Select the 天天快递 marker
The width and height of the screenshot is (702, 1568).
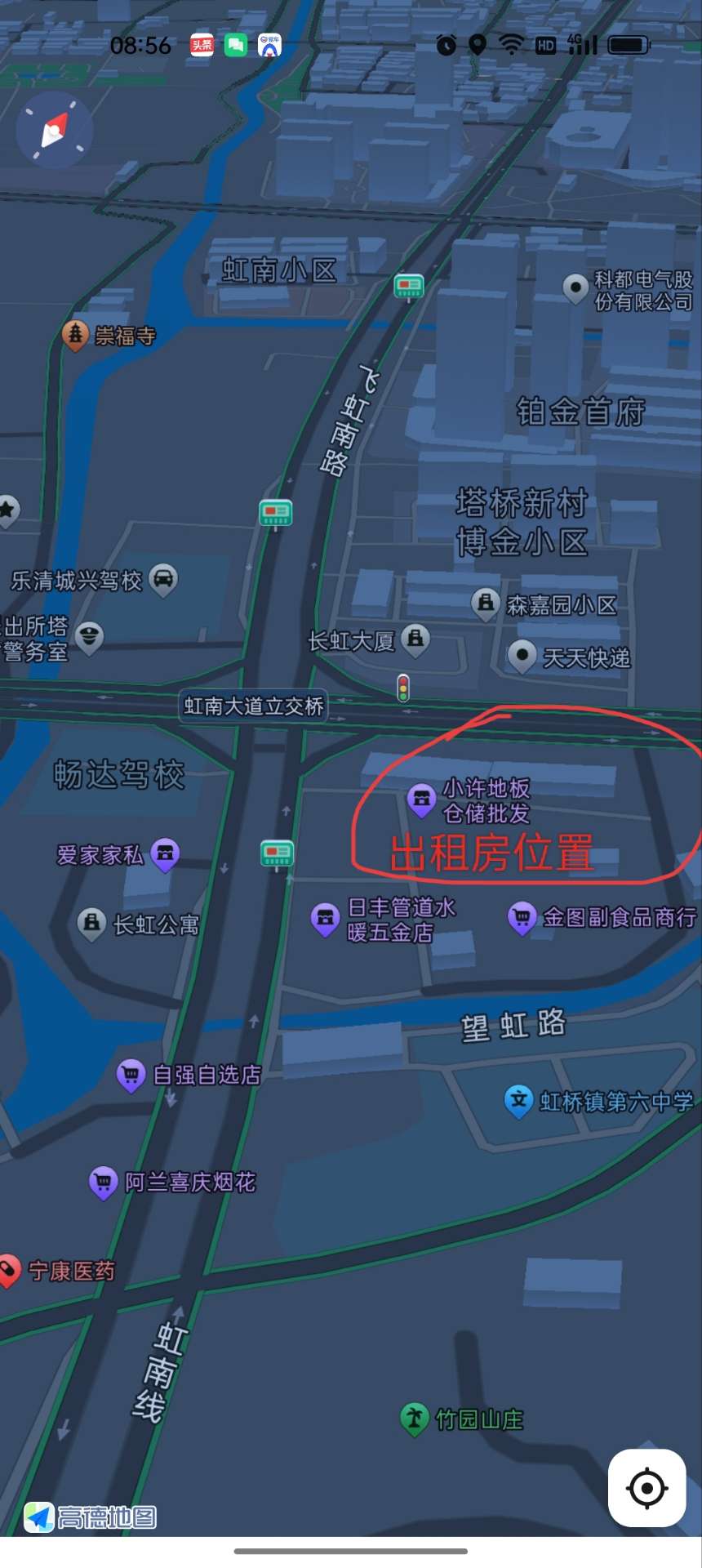pyautogui.click(x=522, y=655)
